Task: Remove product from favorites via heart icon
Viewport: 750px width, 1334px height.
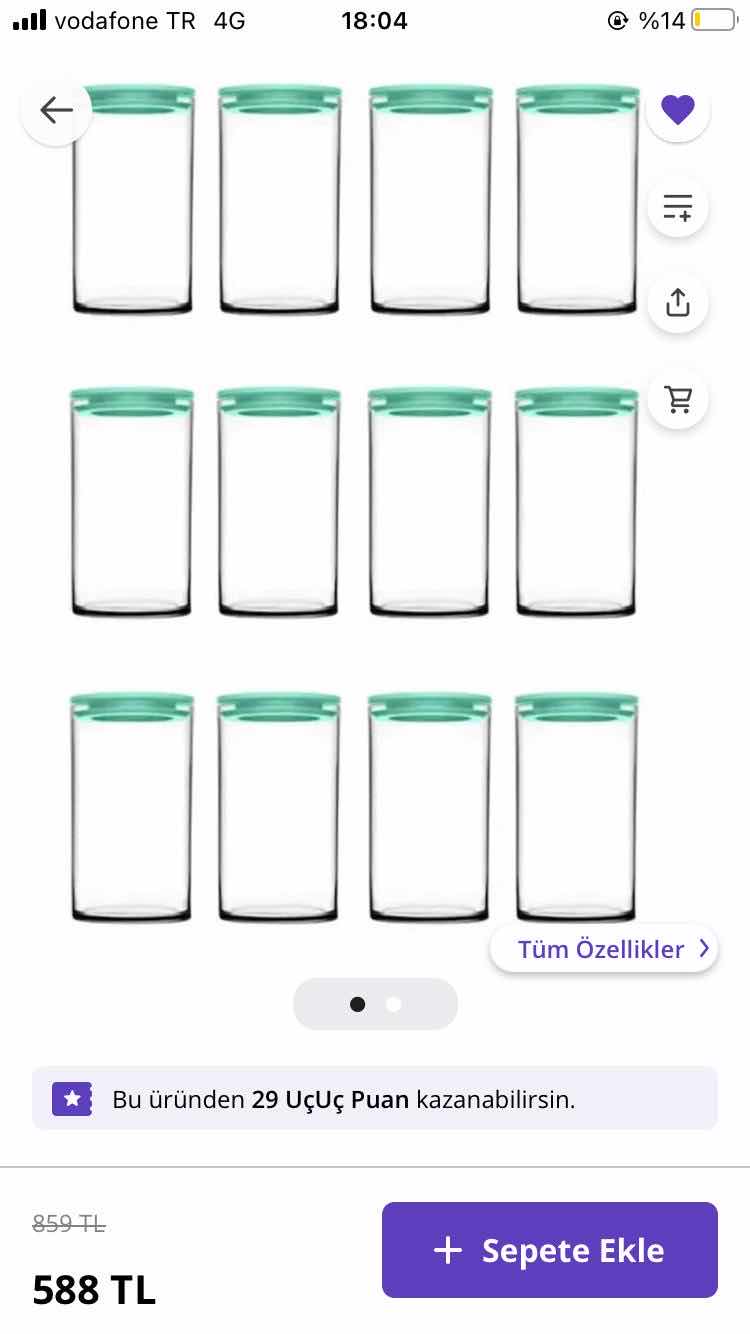Action: [x=678, y=109]
